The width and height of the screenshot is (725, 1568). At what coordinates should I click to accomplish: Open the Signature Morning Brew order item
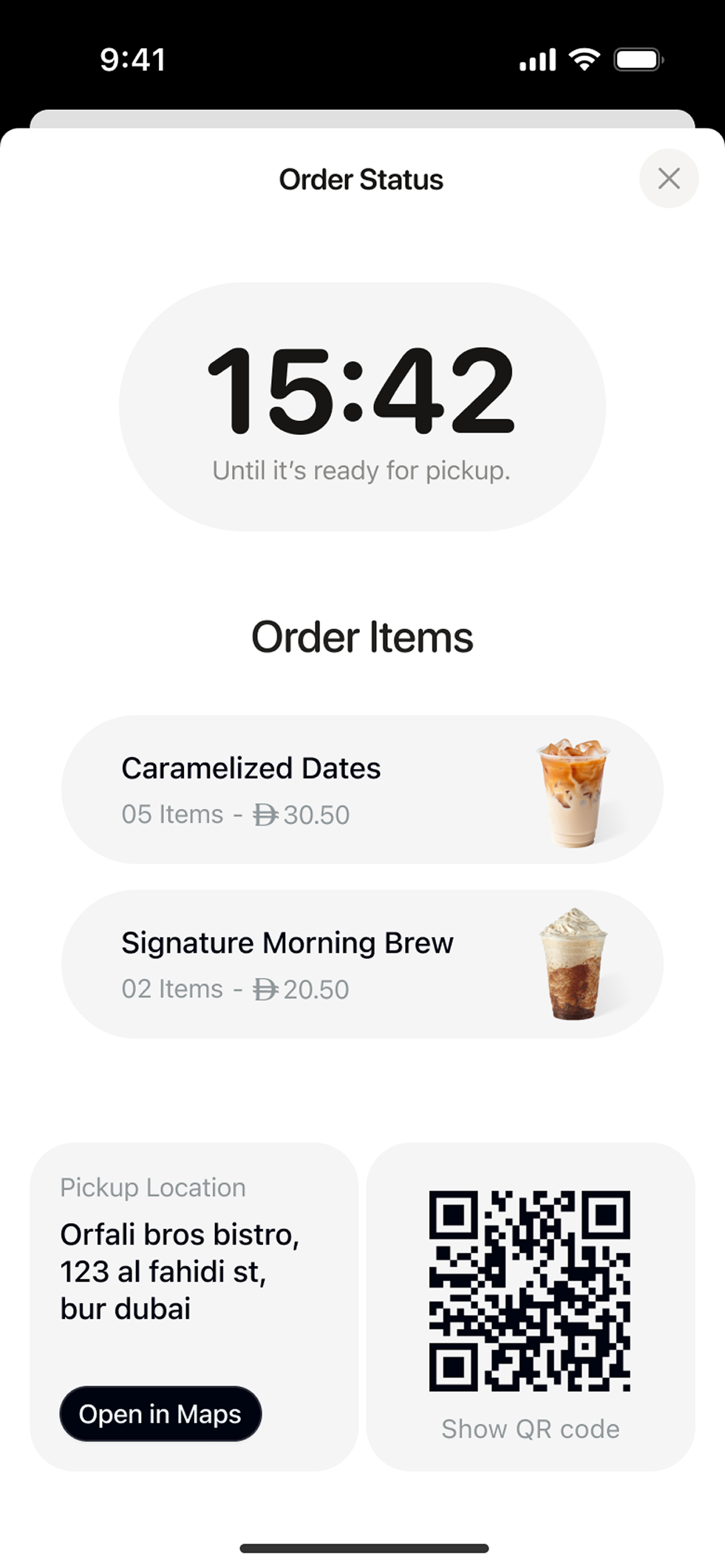tap(361, 964)
